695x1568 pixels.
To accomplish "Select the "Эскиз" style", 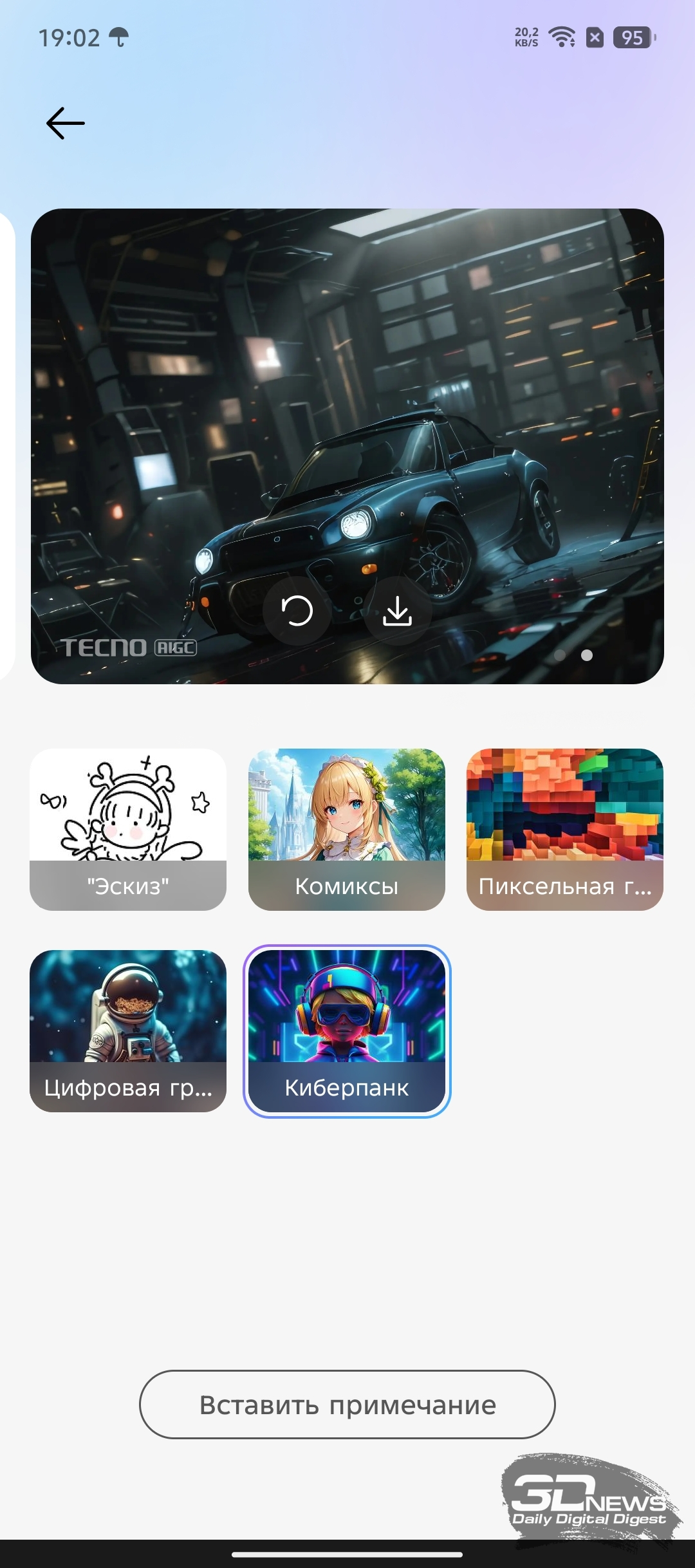I will coord(128,829).
